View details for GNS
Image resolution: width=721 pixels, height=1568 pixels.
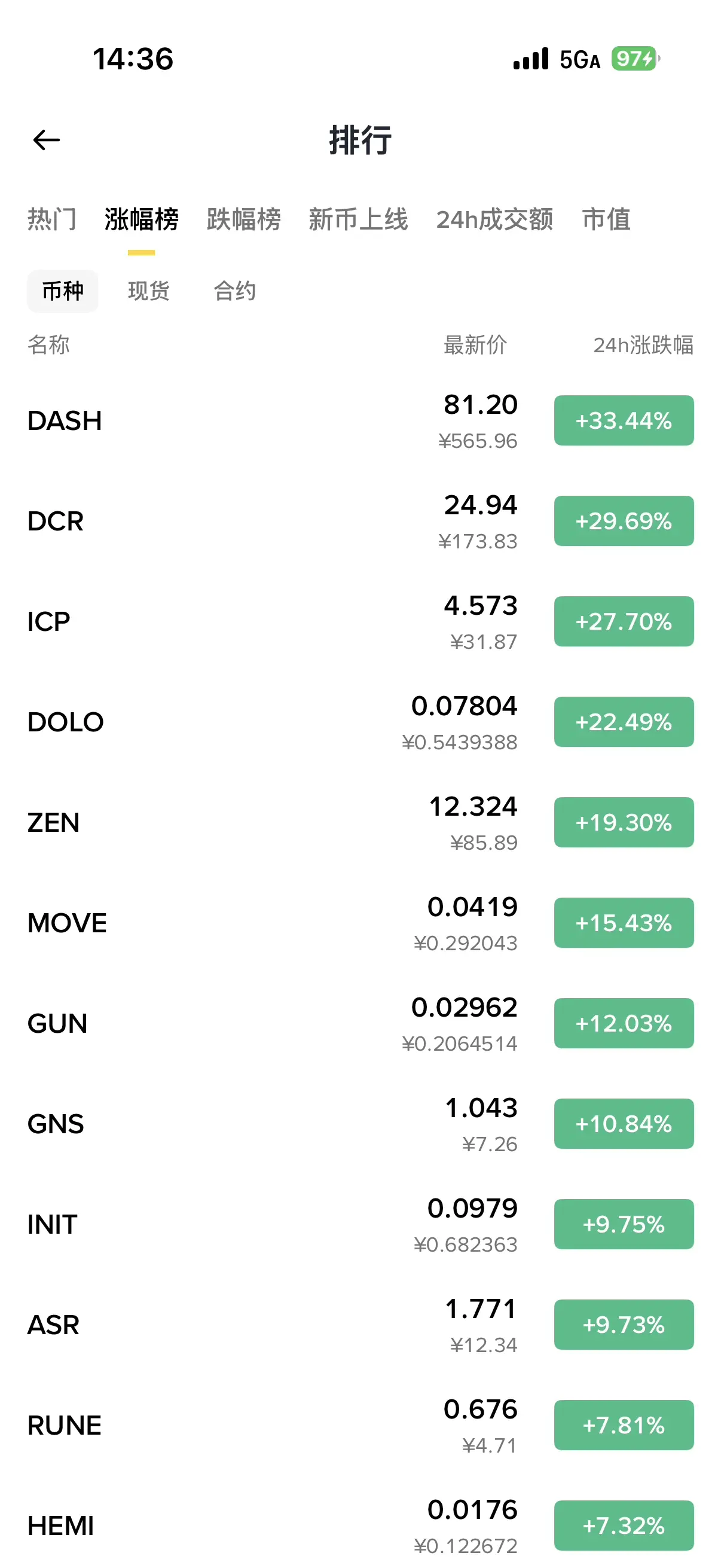pyautogui.click(x=56, y=1124)
